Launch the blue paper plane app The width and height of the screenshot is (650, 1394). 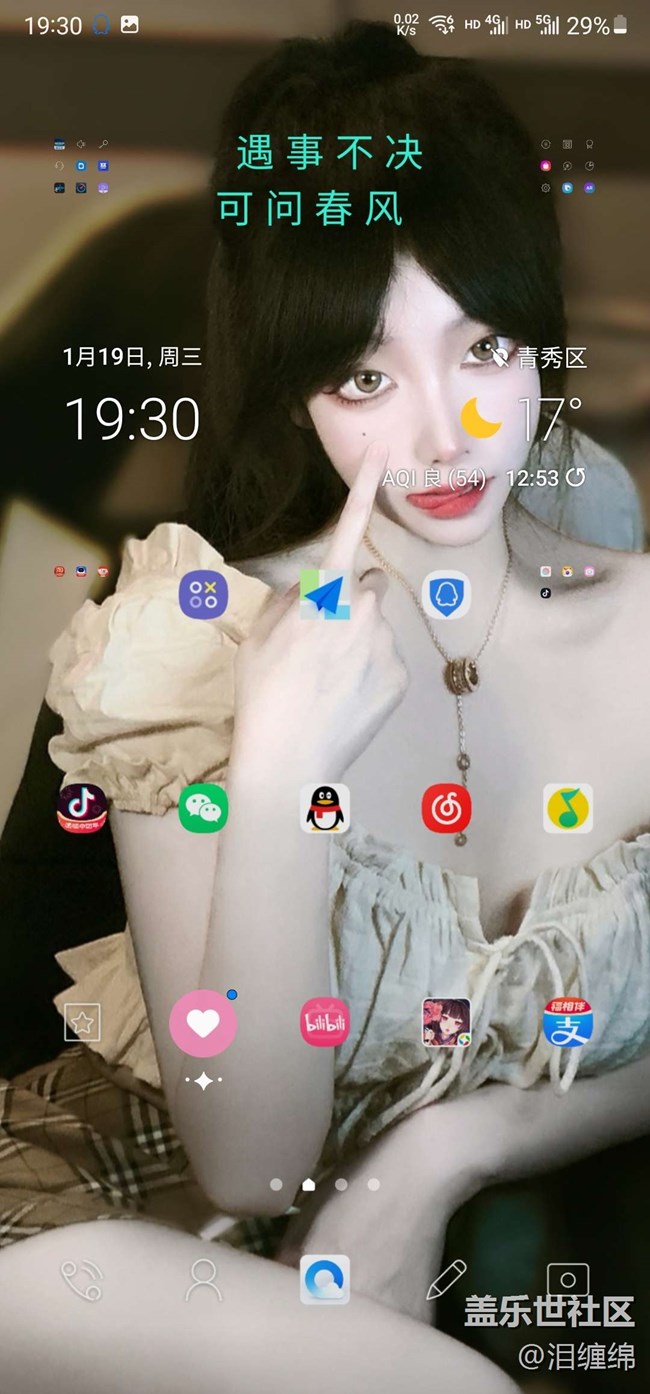325,595
